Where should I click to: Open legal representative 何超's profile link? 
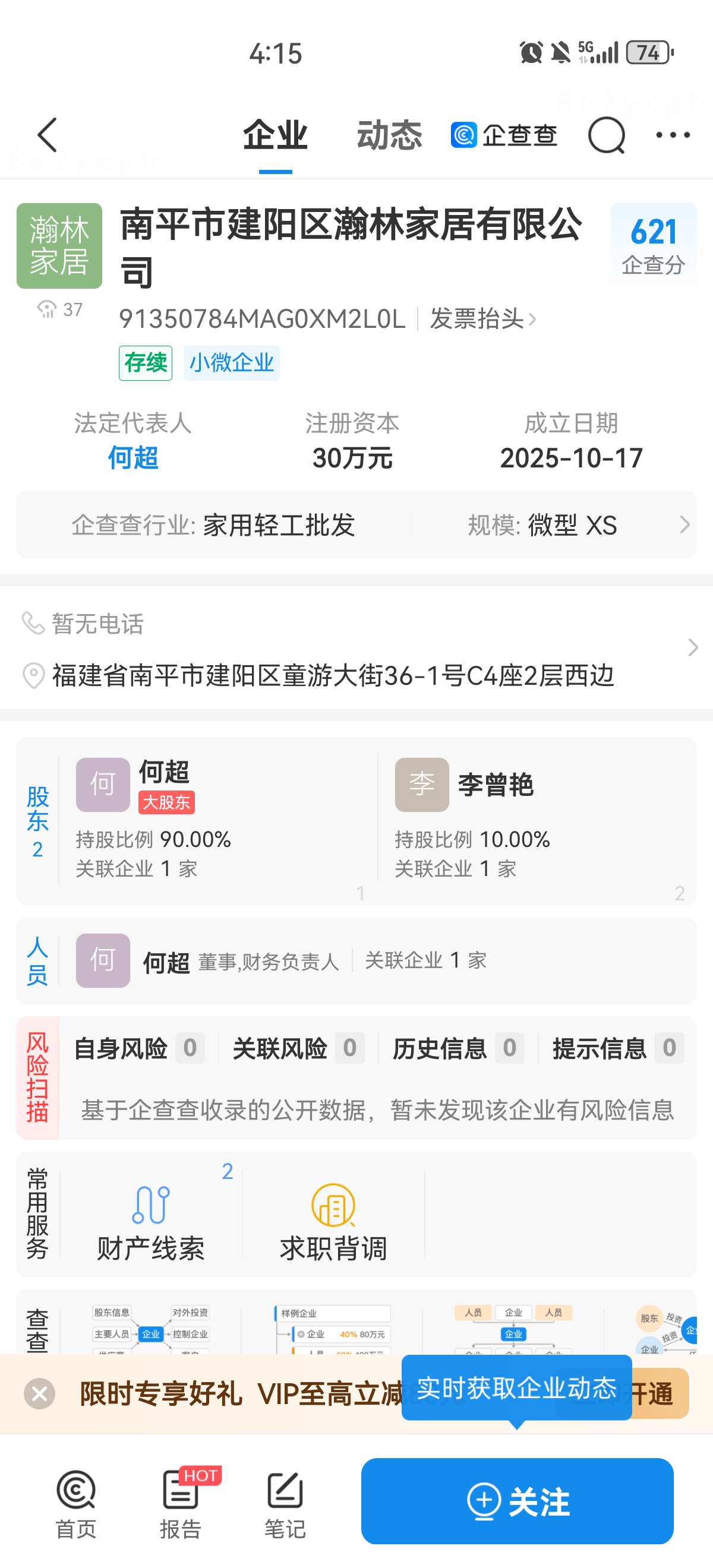pos(132,458)
